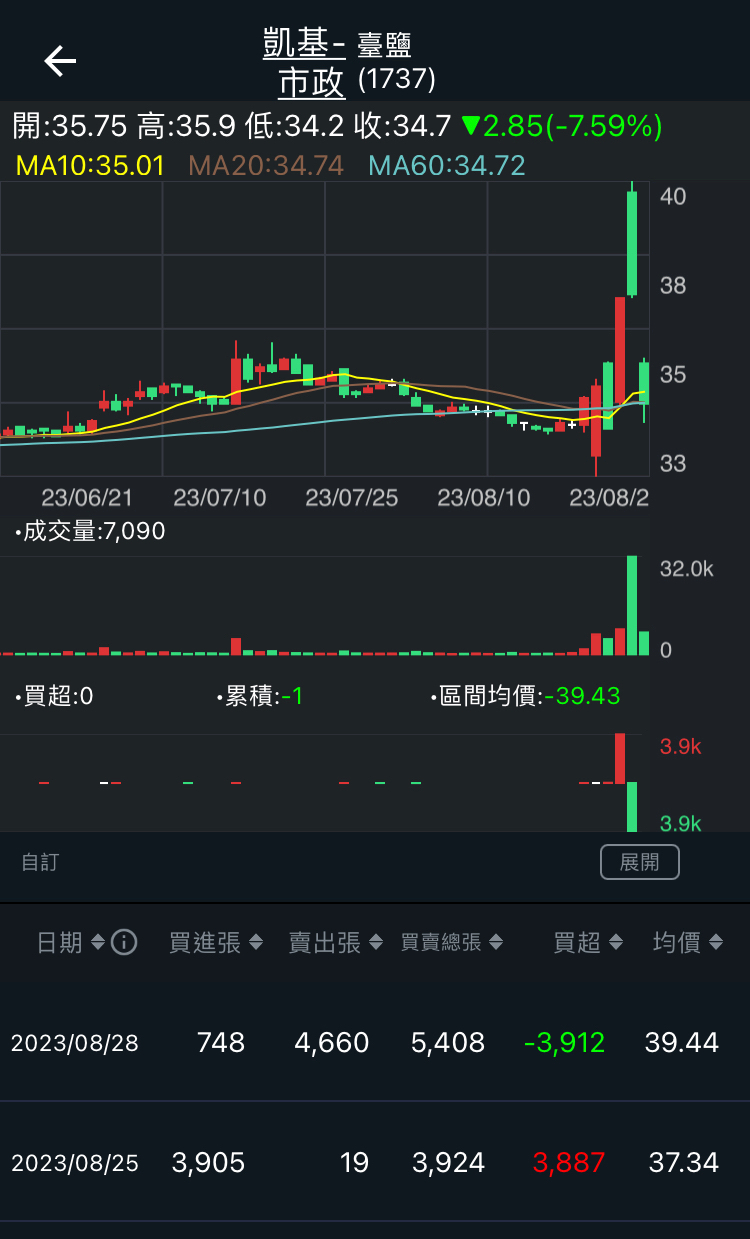
Task: Go back with the arrow icon
Action: (60, 62)
